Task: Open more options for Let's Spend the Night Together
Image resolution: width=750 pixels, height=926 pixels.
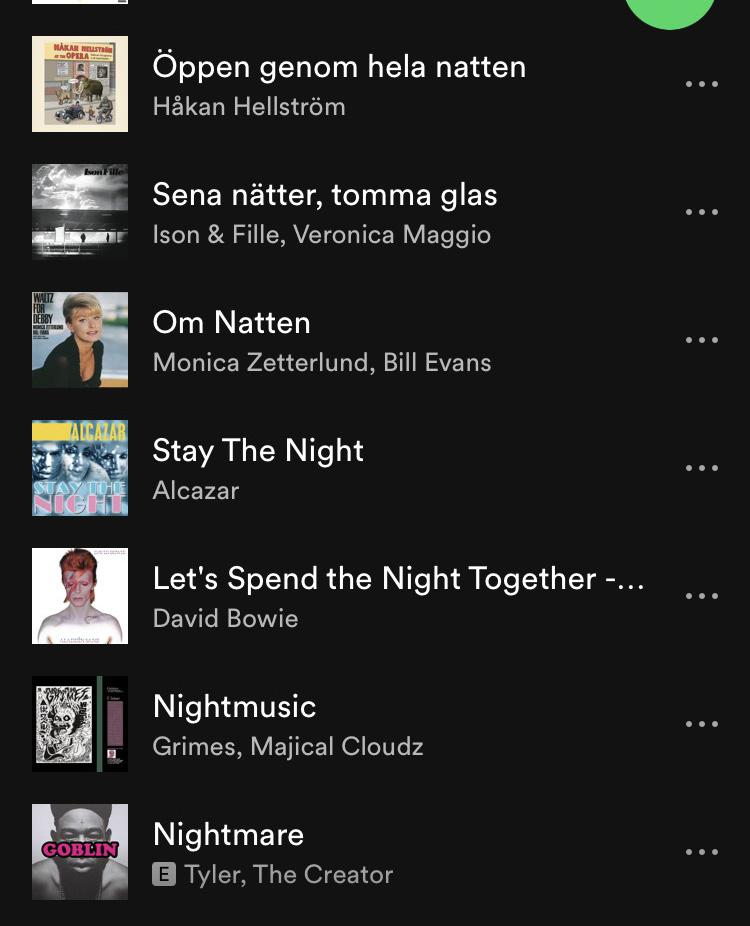Action: pyautogui.click(x=702, y=596)
